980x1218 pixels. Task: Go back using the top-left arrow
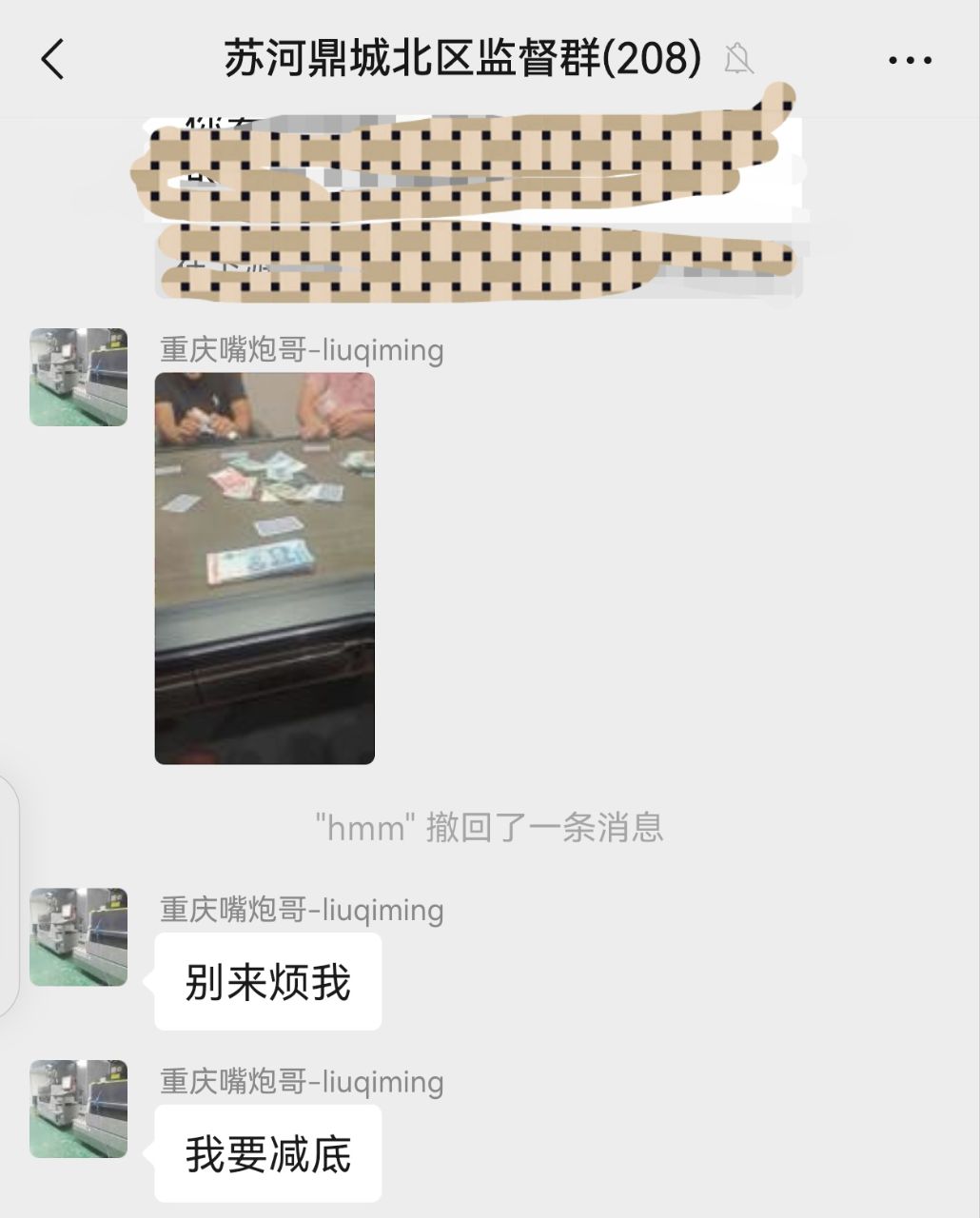coord(53,59)
